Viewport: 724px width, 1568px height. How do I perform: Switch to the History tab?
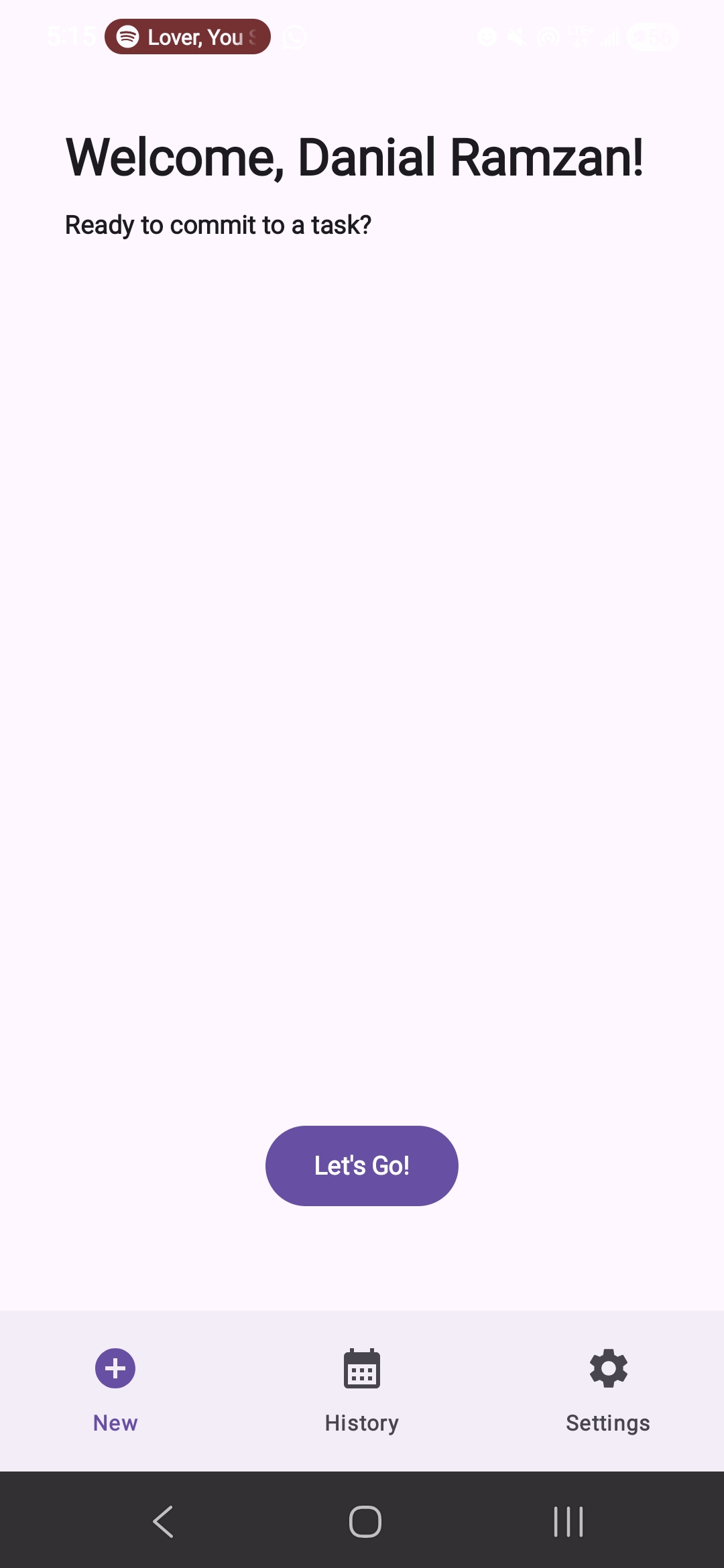coord(362,1390)
